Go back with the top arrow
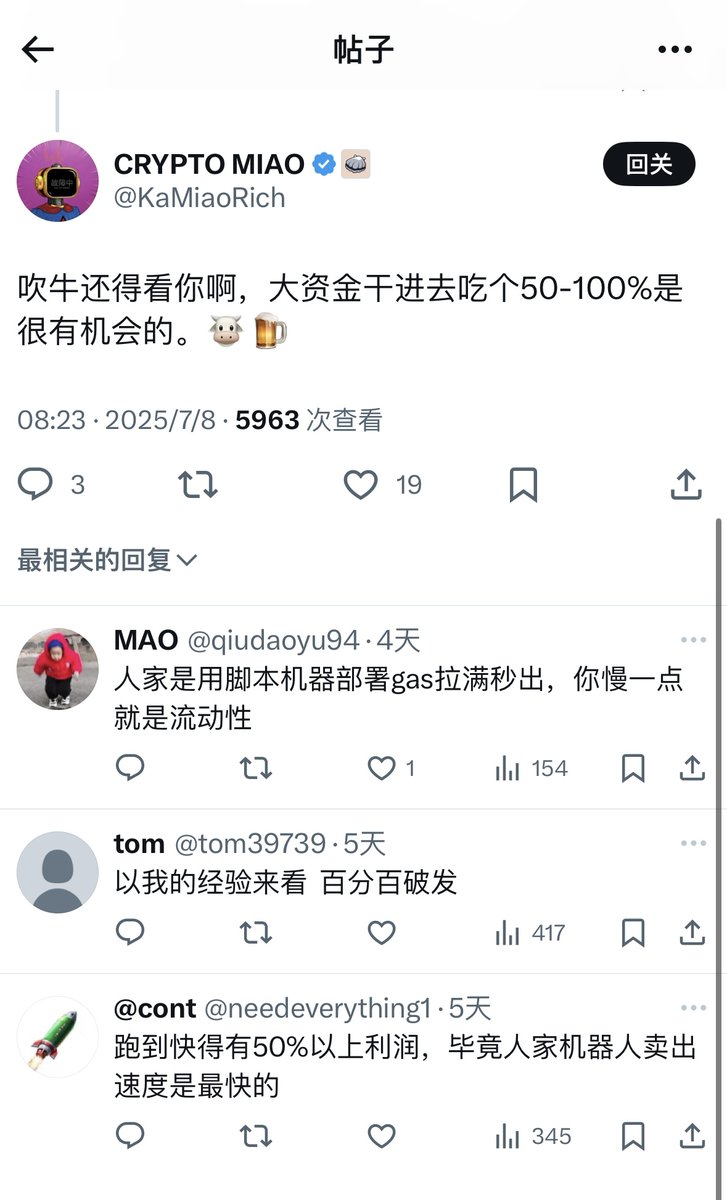Viewport: 727px width, 1200px height. [38, 49]
